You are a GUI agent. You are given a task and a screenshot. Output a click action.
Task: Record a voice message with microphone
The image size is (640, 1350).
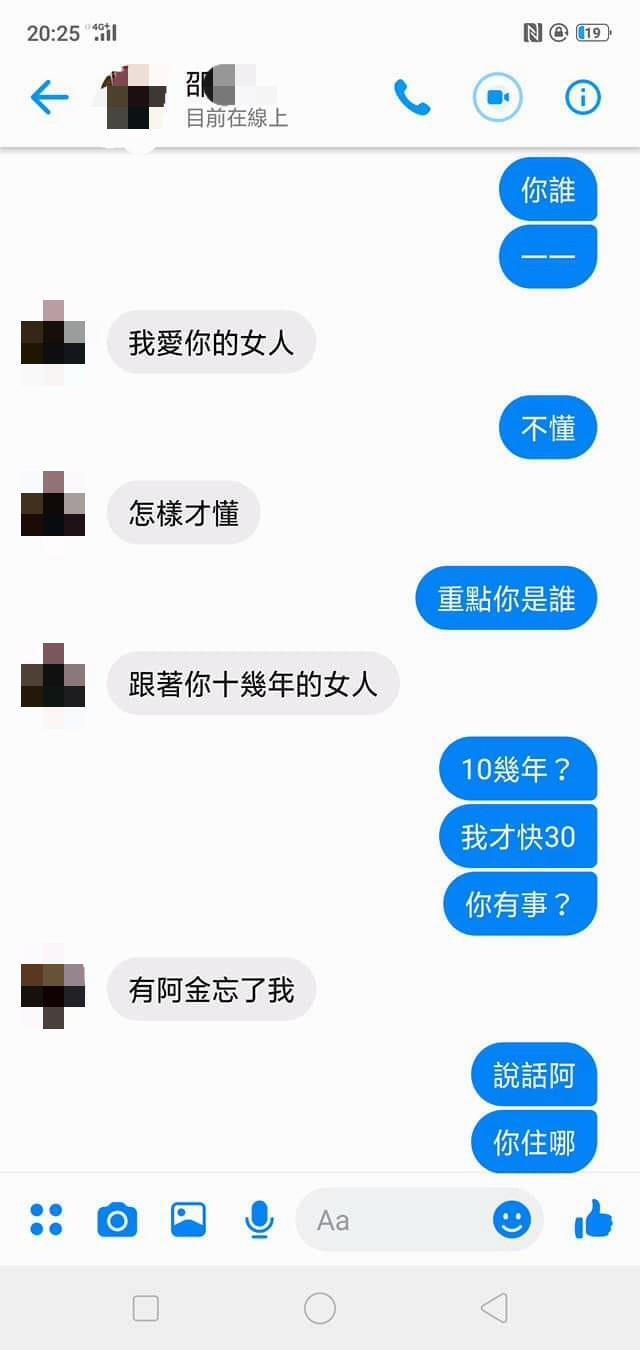[x=259, y=1220]
